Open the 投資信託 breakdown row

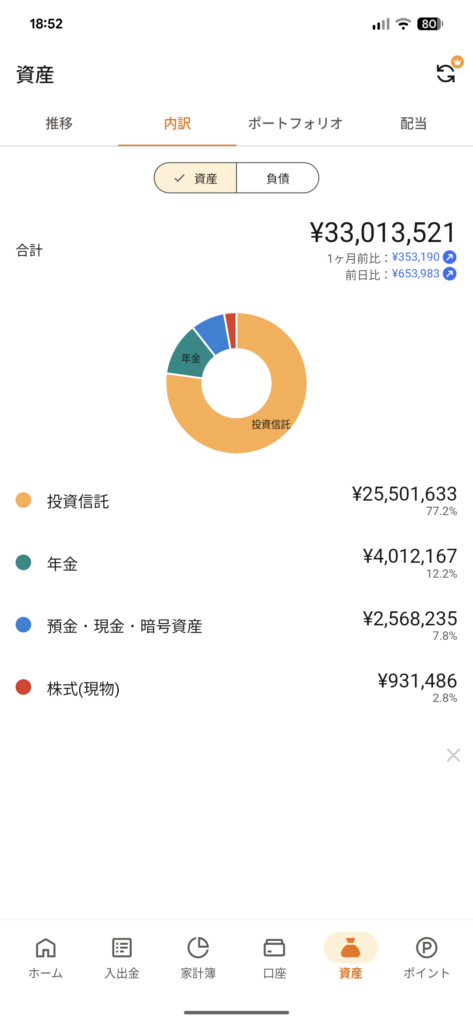(236, 502)
